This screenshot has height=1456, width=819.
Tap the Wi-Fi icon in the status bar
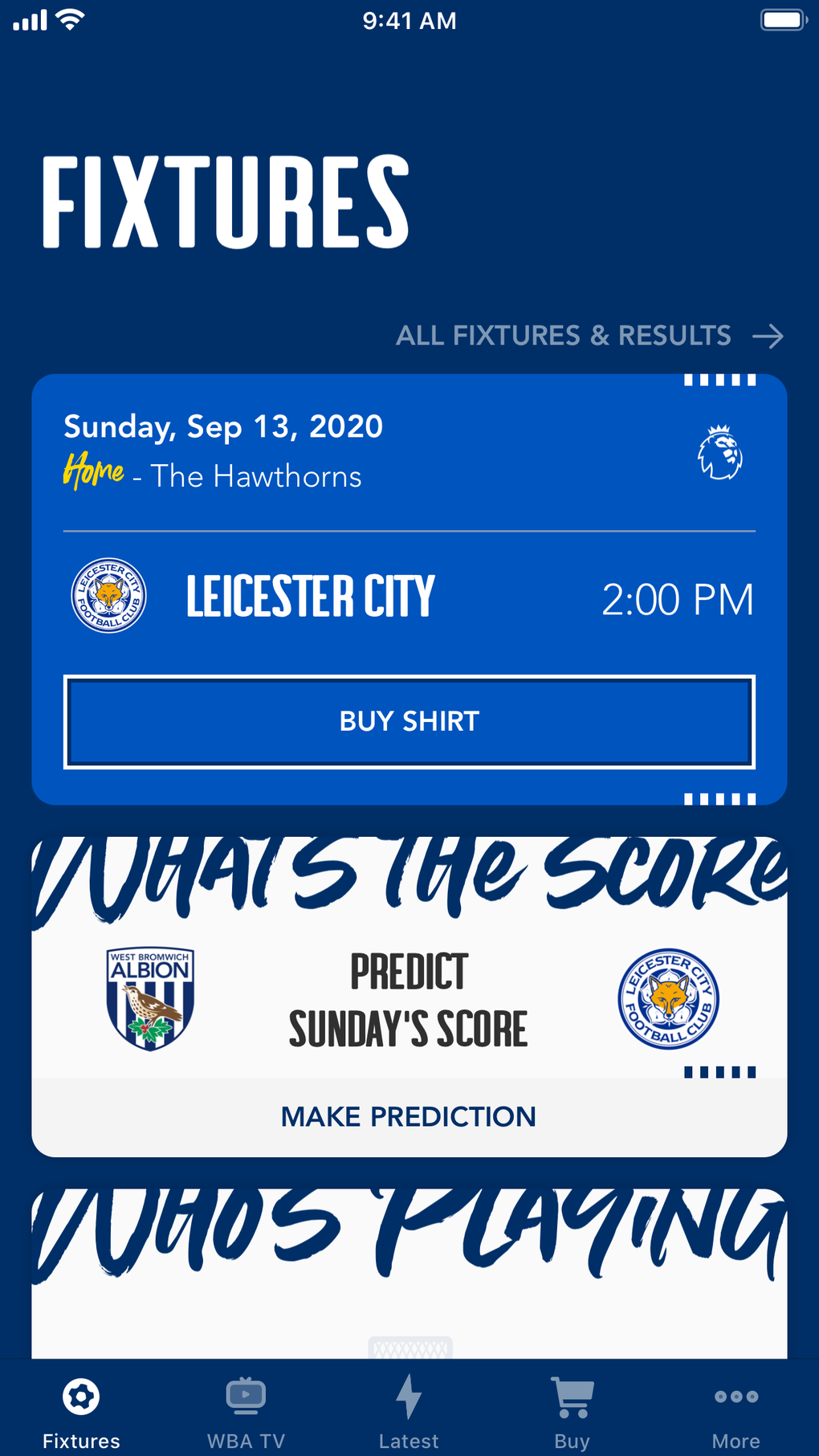pos(71,20)
